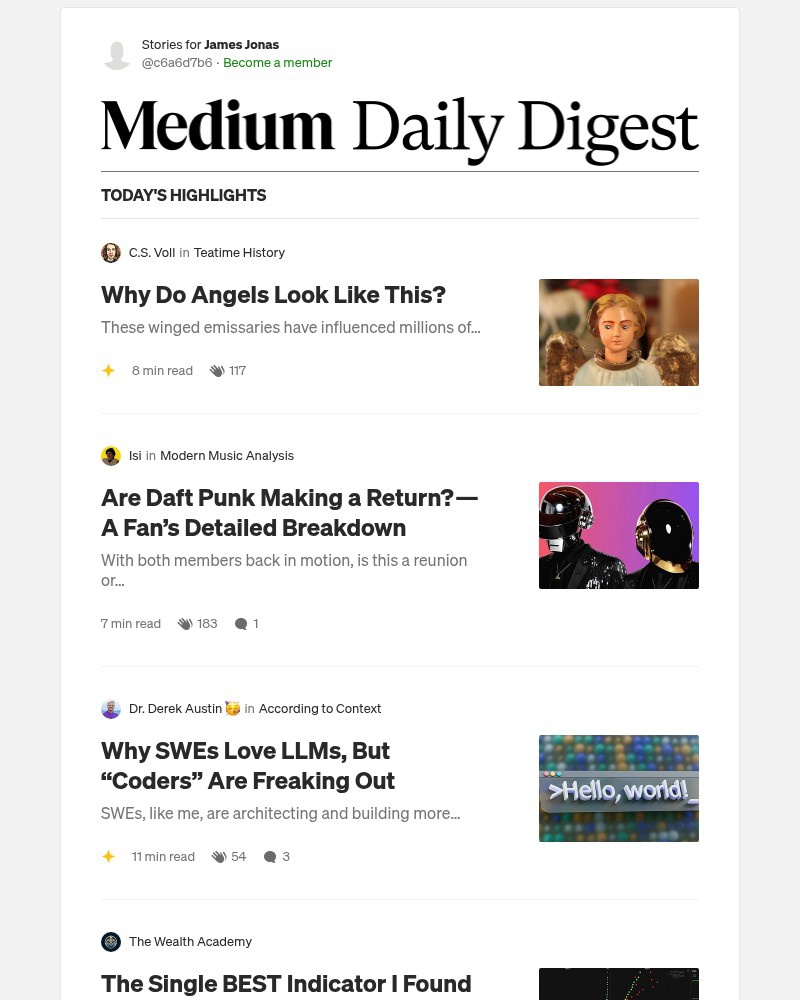Viewport: 800px width, 1000px height.
Task: Open Isi's profile picture
Action: [111, 455]
